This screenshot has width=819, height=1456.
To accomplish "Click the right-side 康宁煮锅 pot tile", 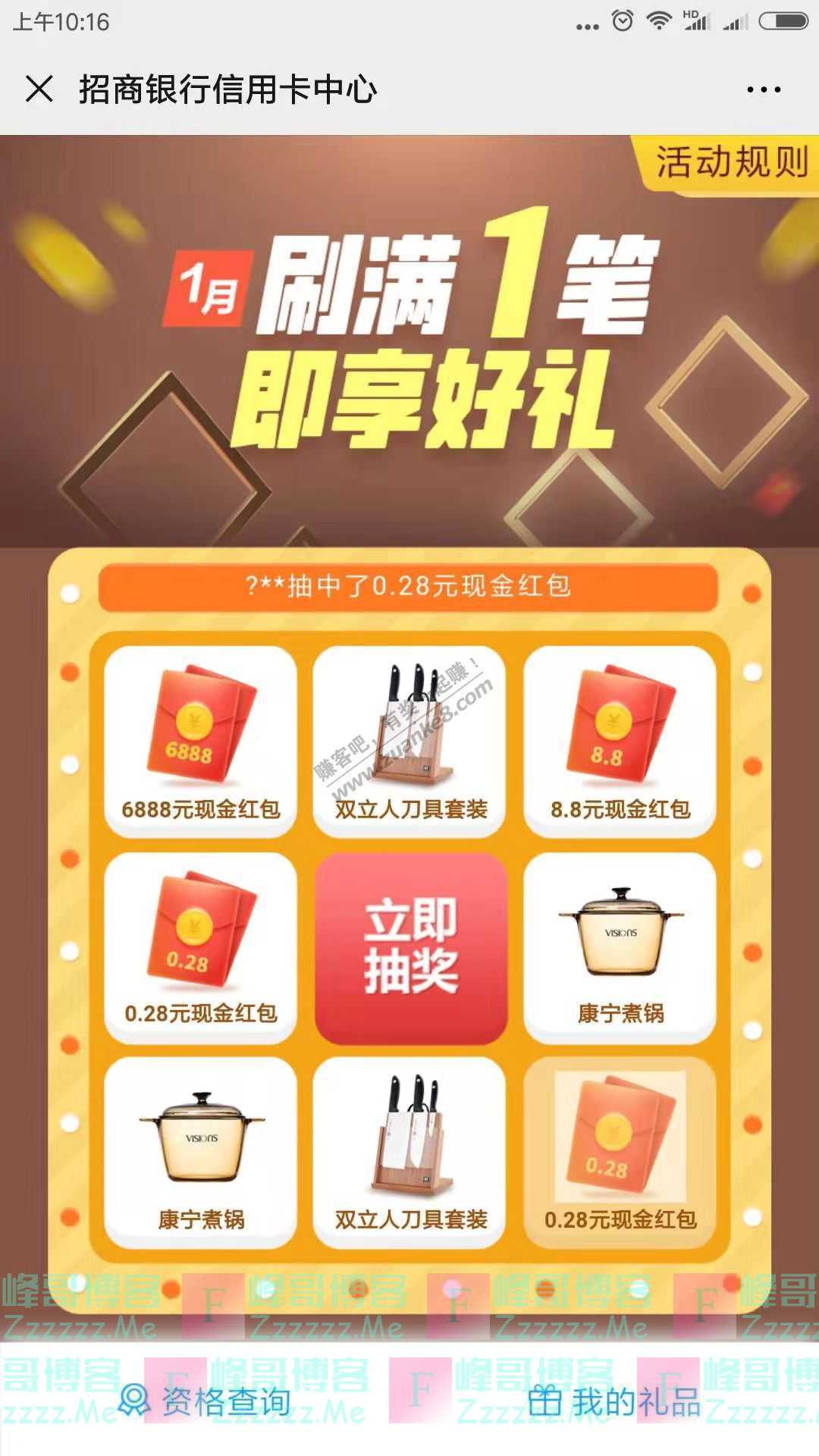I will (x=620, y=944).
